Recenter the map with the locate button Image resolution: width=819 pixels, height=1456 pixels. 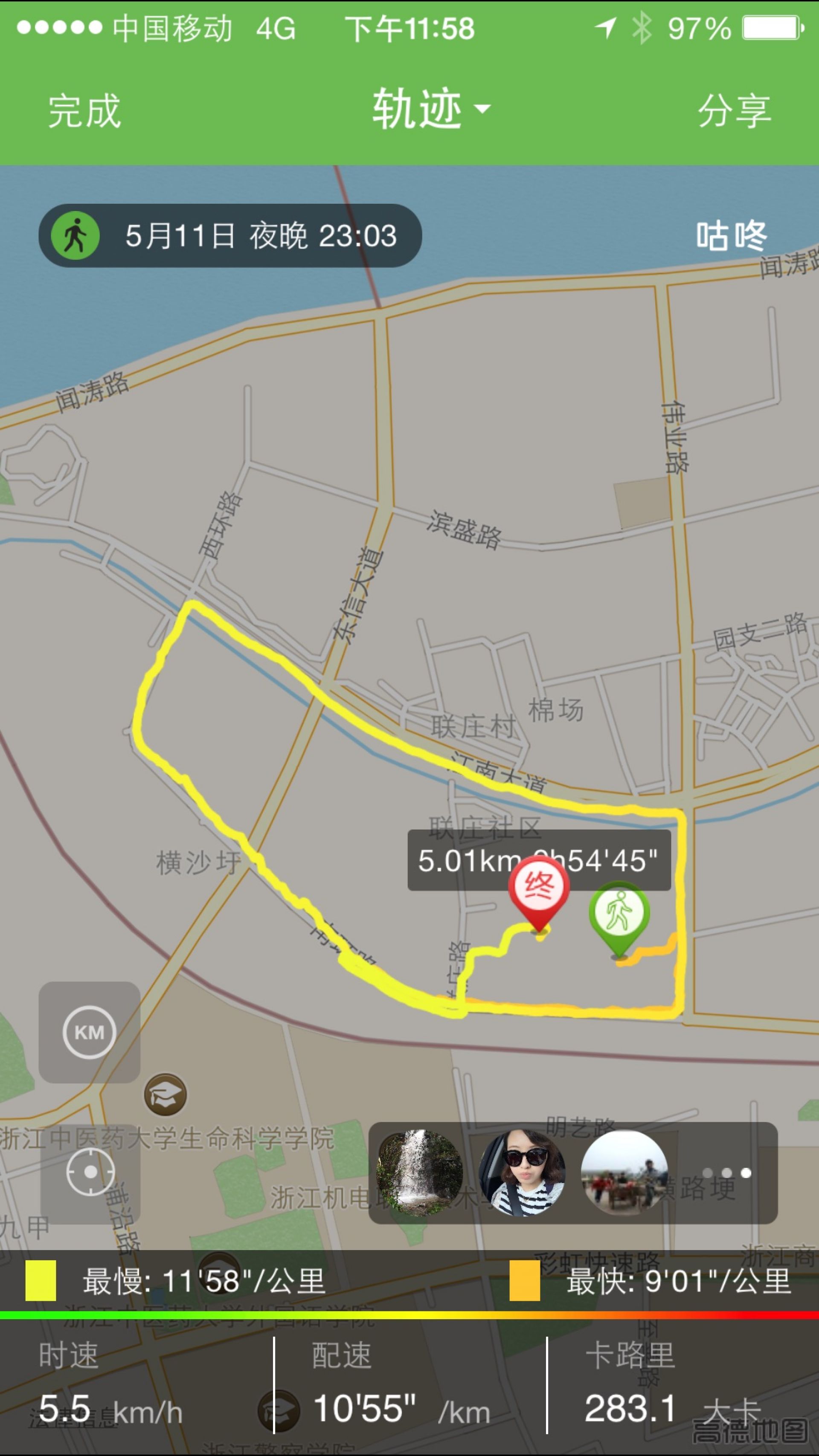pos(90,1172)
